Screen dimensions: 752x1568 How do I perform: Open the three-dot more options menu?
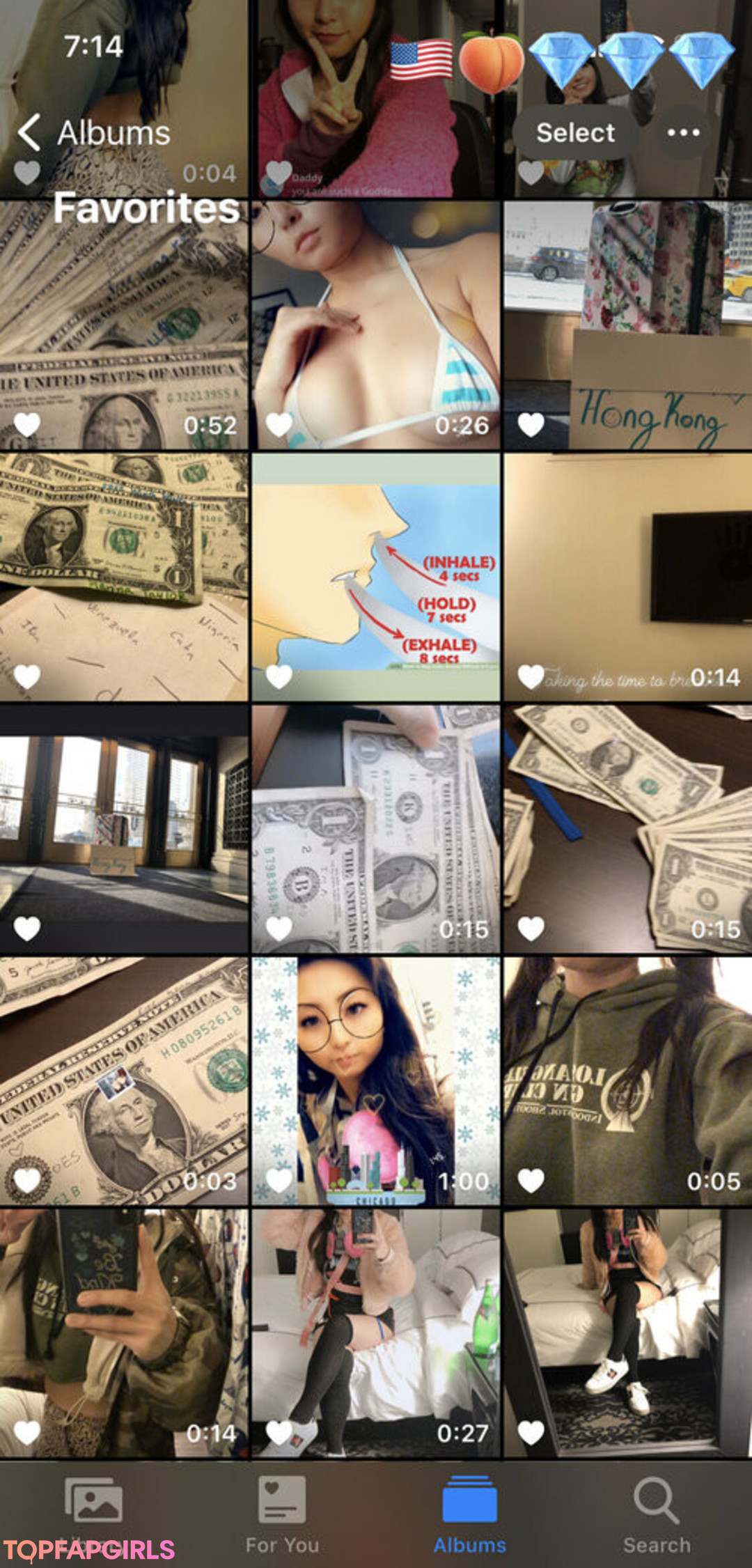[x=683, y=132]
